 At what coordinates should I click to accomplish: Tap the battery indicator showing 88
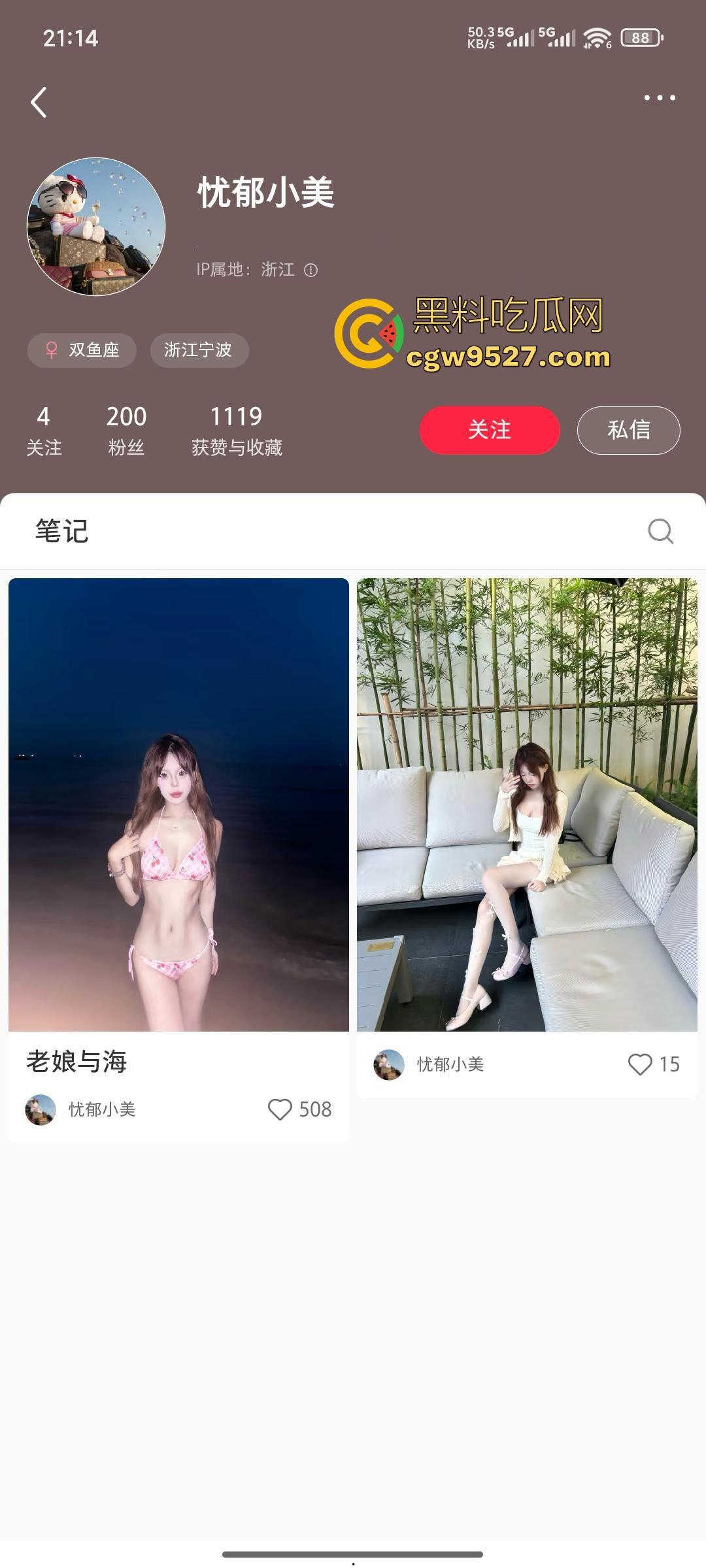click(641, 38)
